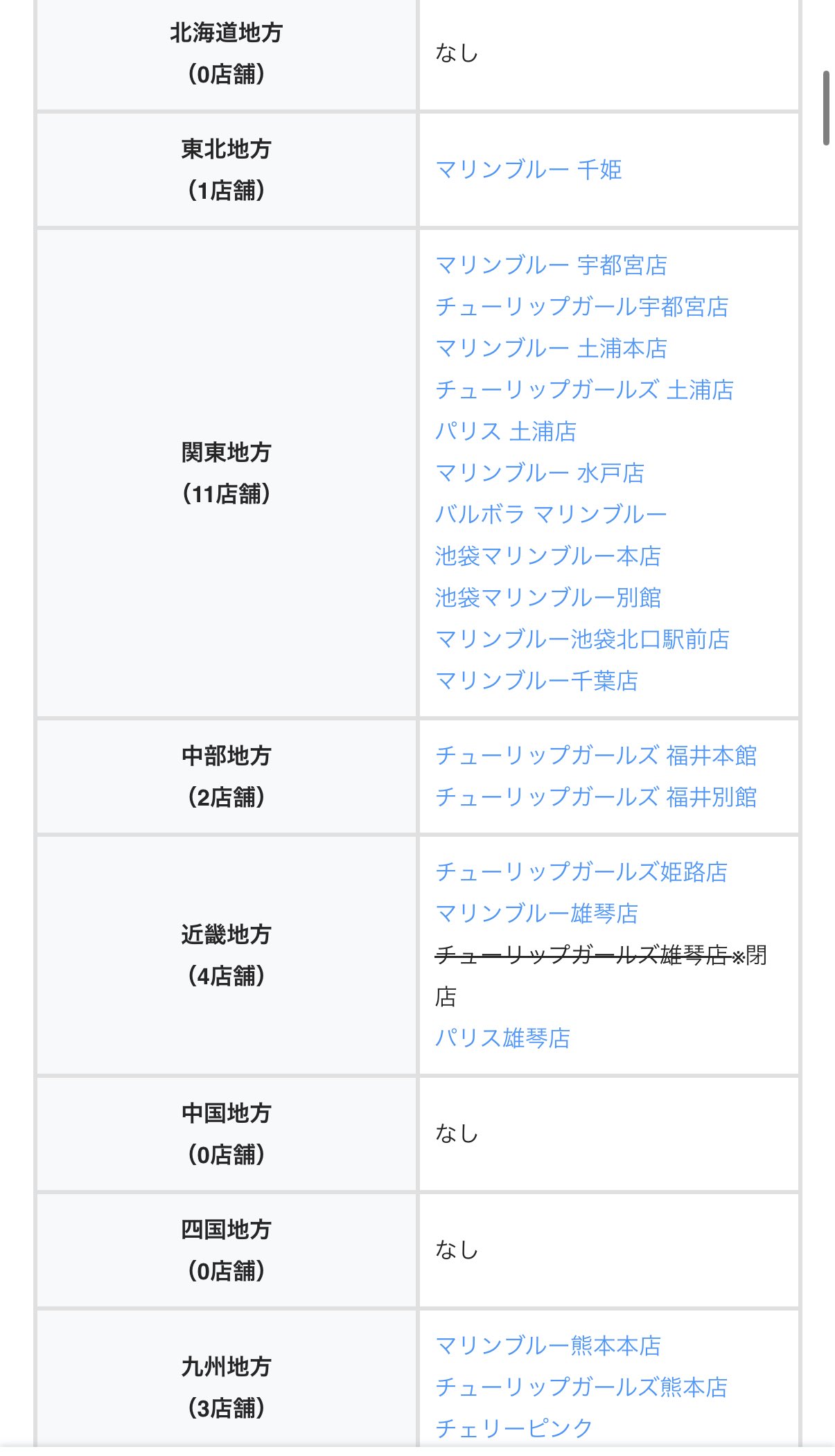Tap マリンブルー千葉店 link

[x=536, y=681]
